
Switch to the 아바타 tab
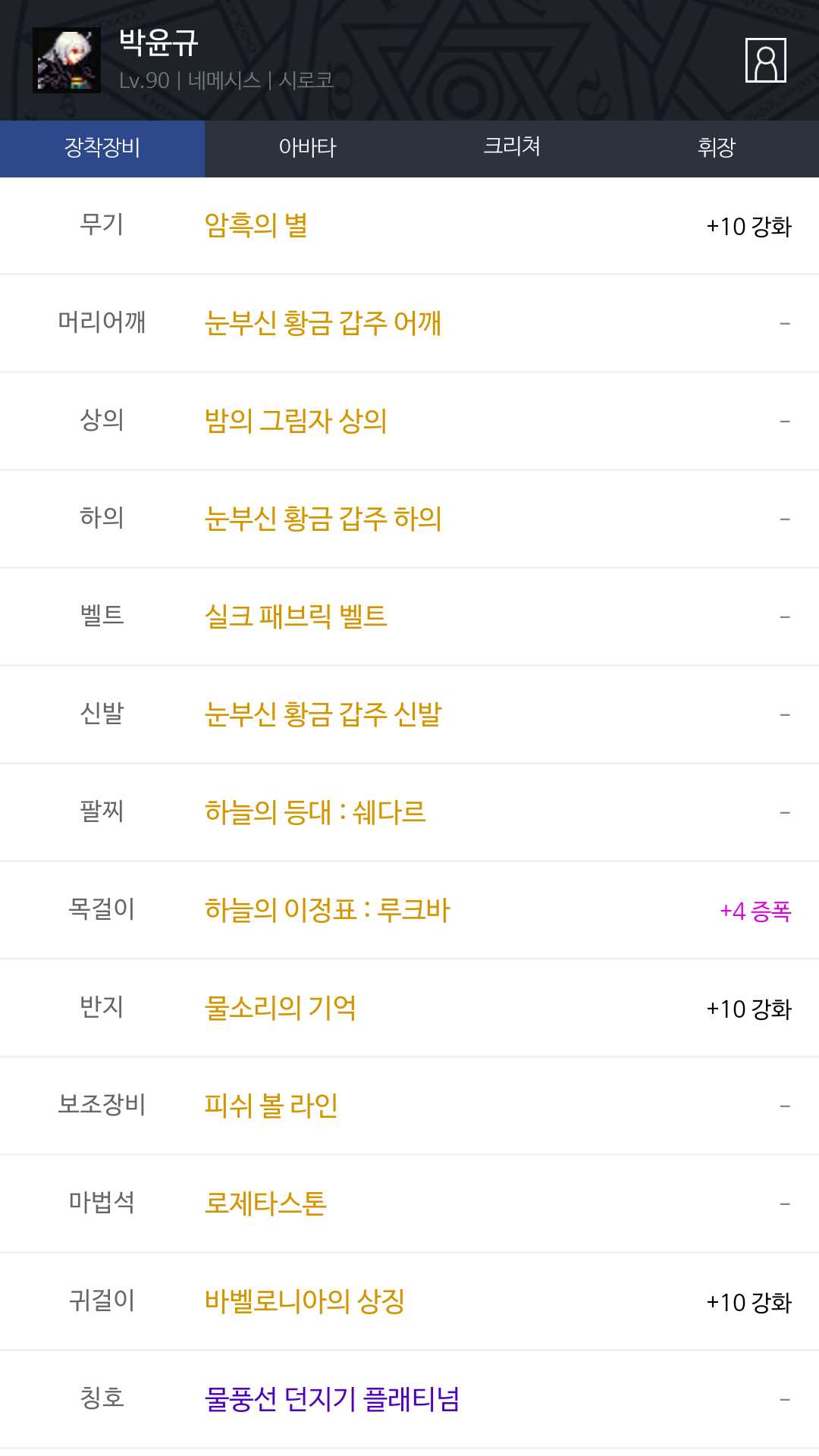click(x=307, y=148)
